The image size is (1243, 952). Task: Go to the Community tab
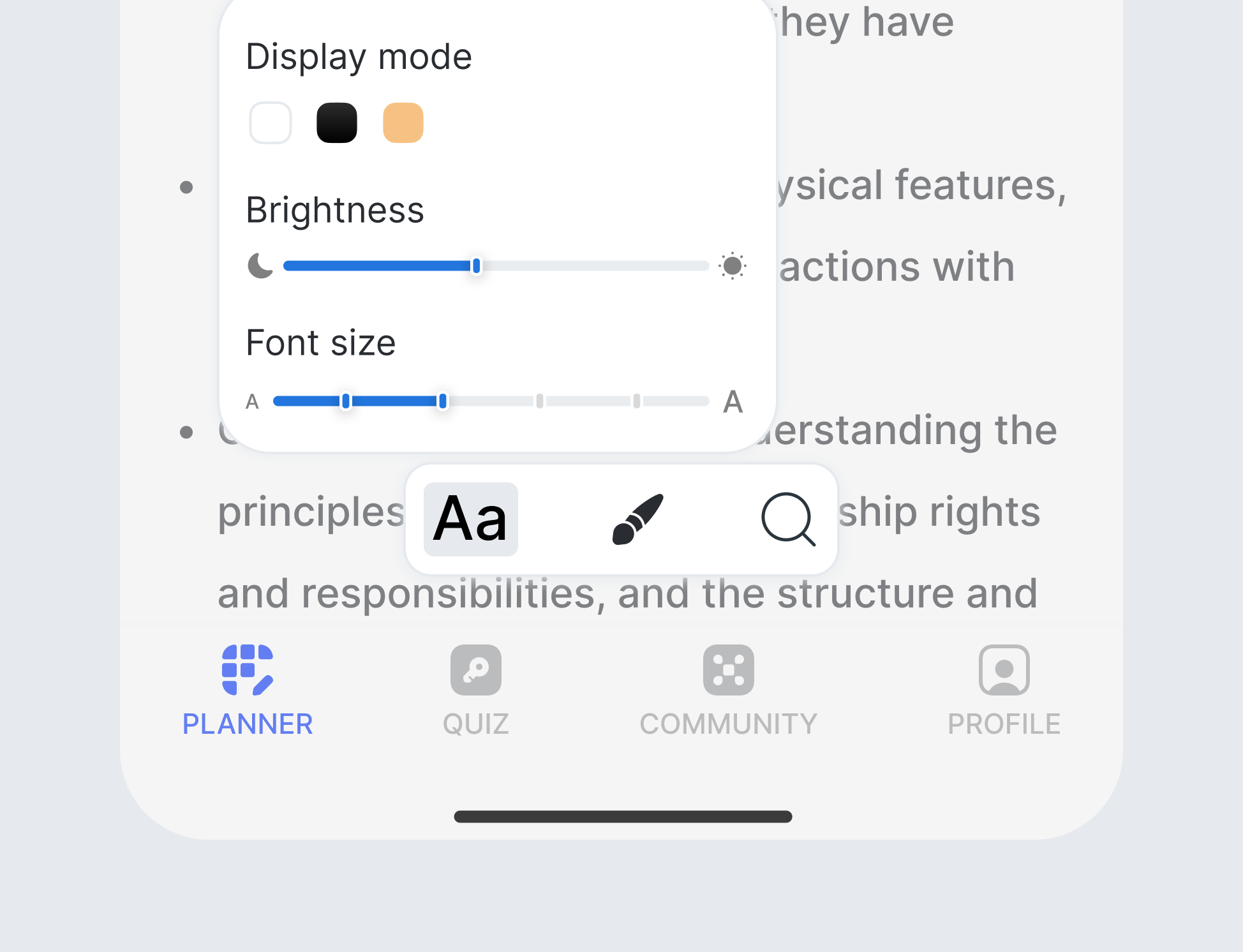[729, 690]
